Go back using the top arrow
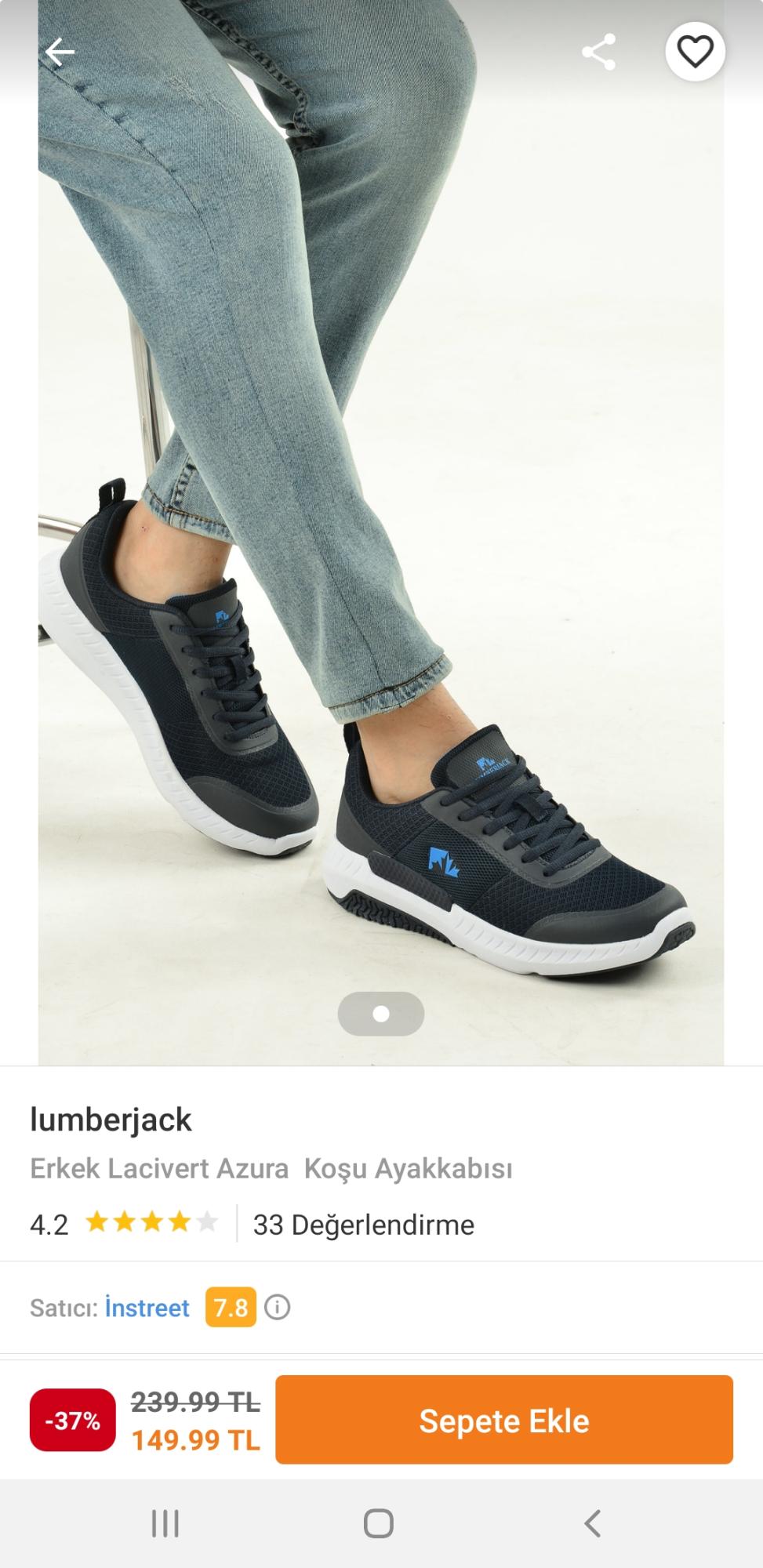This screenshot has height=1568, width=763. (60, 53)
